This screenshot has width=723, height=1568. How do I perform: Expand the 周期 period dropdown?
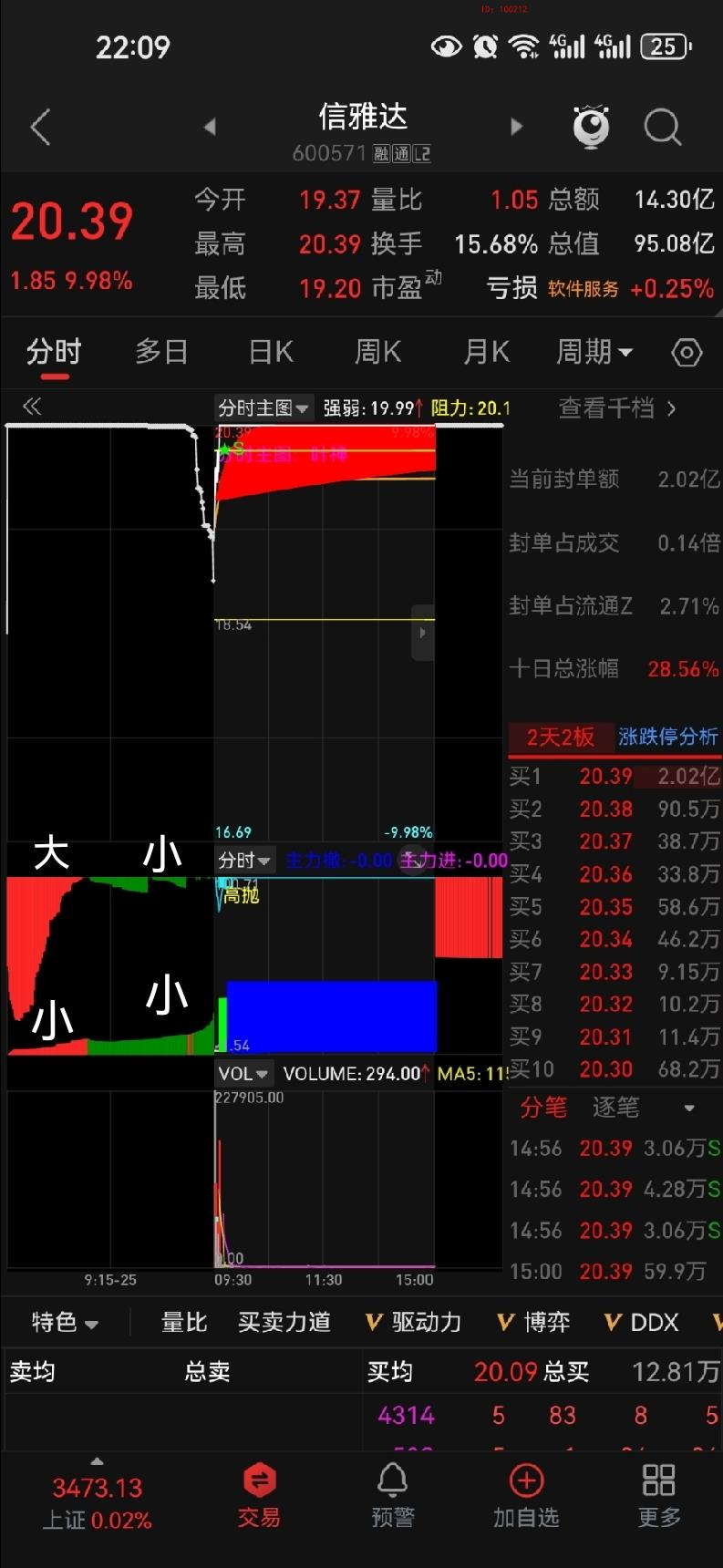point(594,352)
